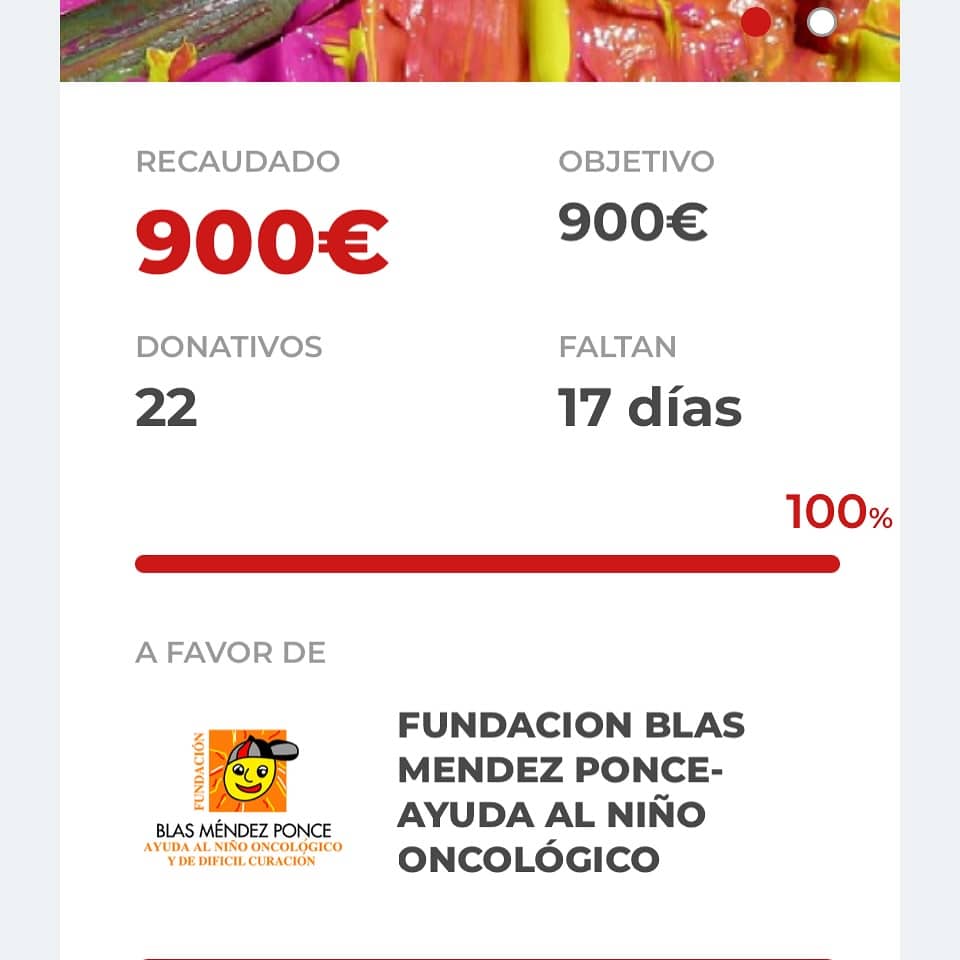The height and width of the screenshot is (960, 960).
Task: Select the white carousel indicator dot
Action: pyautogui.click(x=821, y=22)
